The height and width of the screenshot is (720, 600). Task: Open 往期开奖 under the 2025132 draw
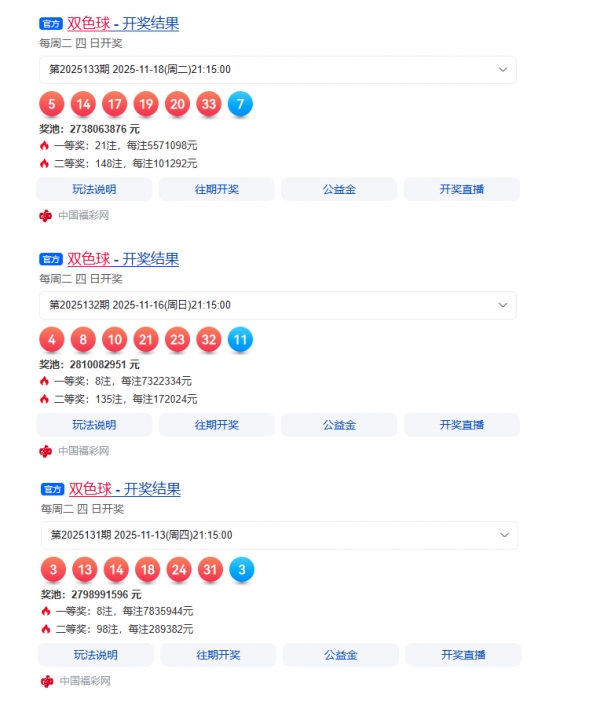(x=216, y=425)
